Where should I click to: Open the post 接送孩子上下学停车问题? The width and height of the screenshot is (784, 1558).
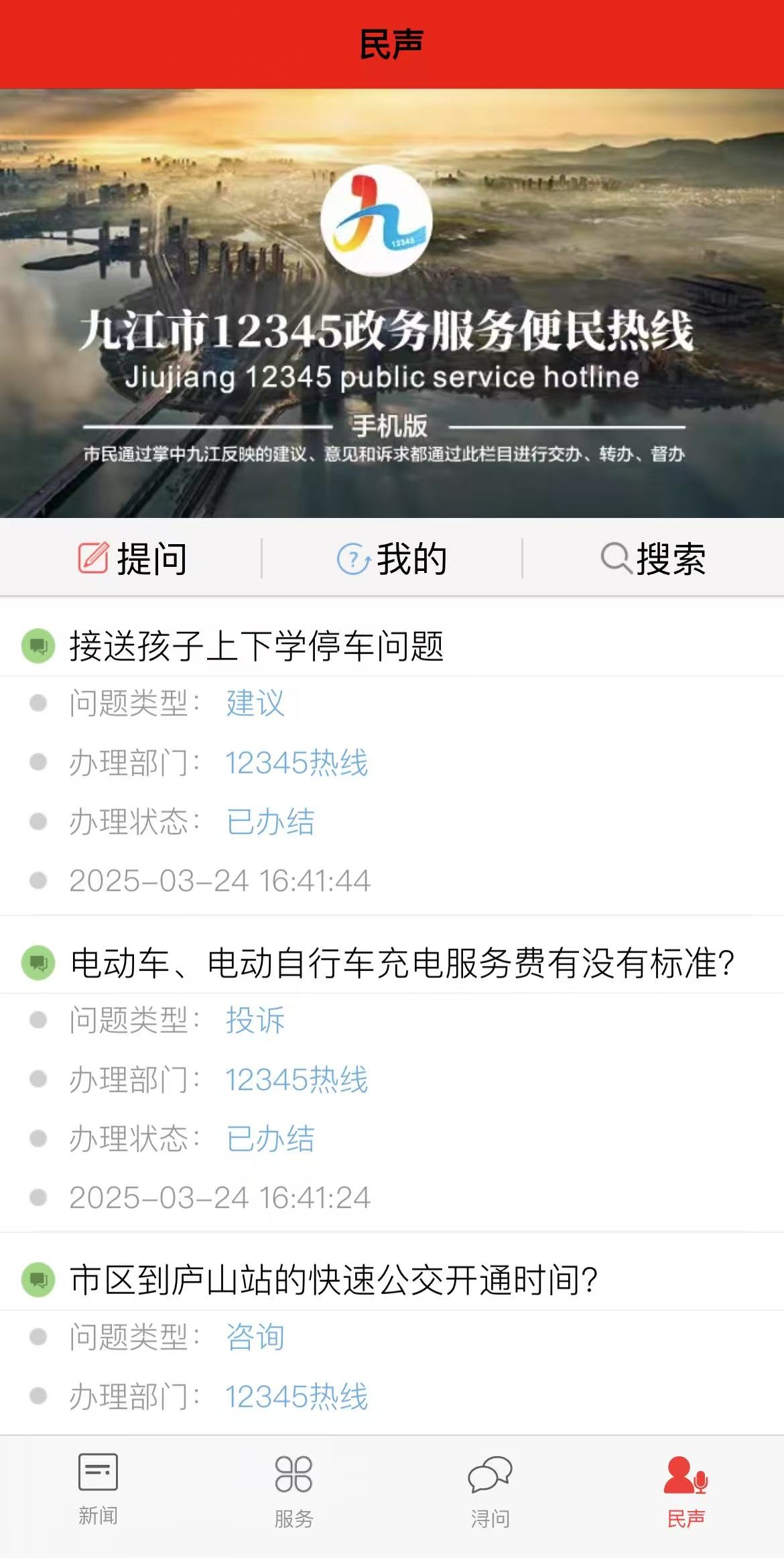pyautogui.click(x=257, y=646)
